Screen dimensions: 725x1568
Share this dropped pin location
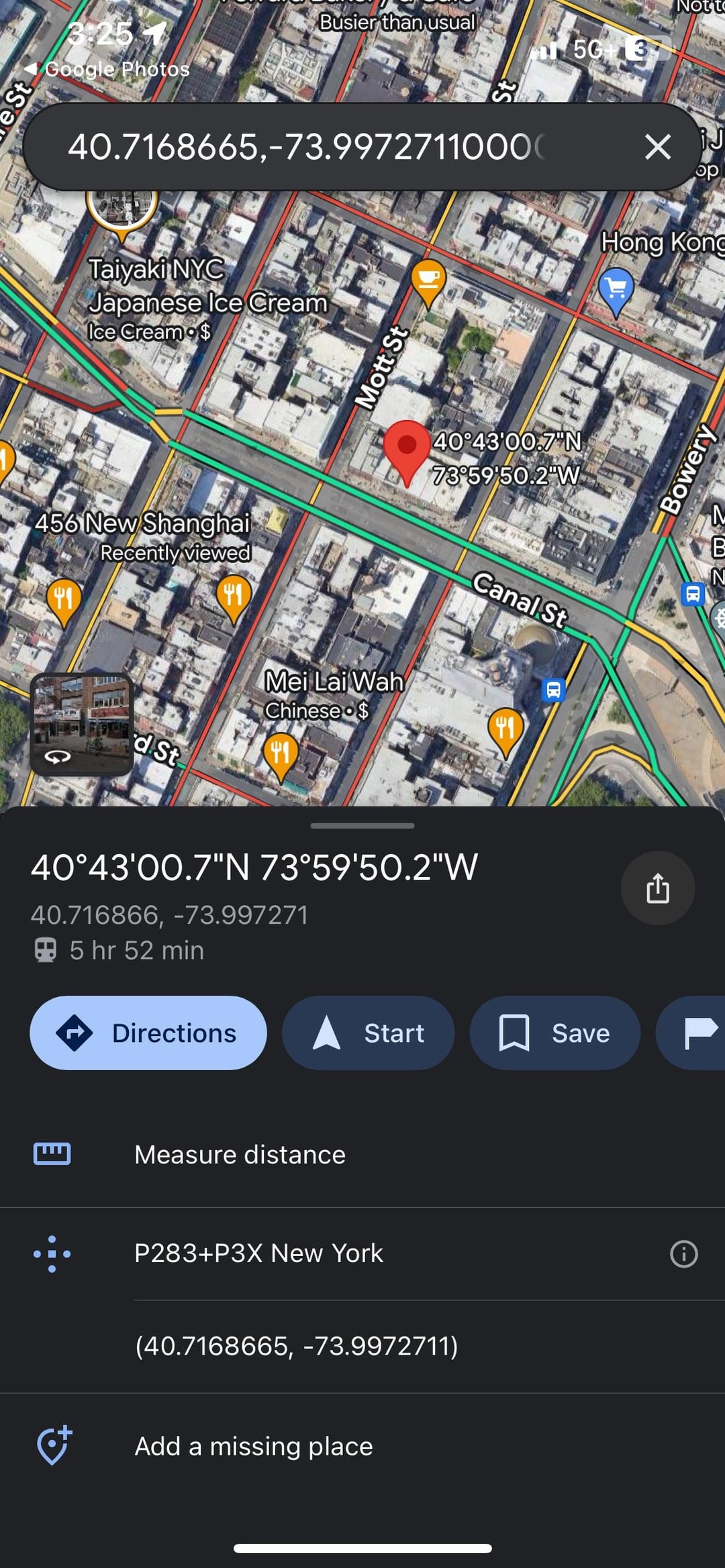pyautogui.click(x=657, y=888)
